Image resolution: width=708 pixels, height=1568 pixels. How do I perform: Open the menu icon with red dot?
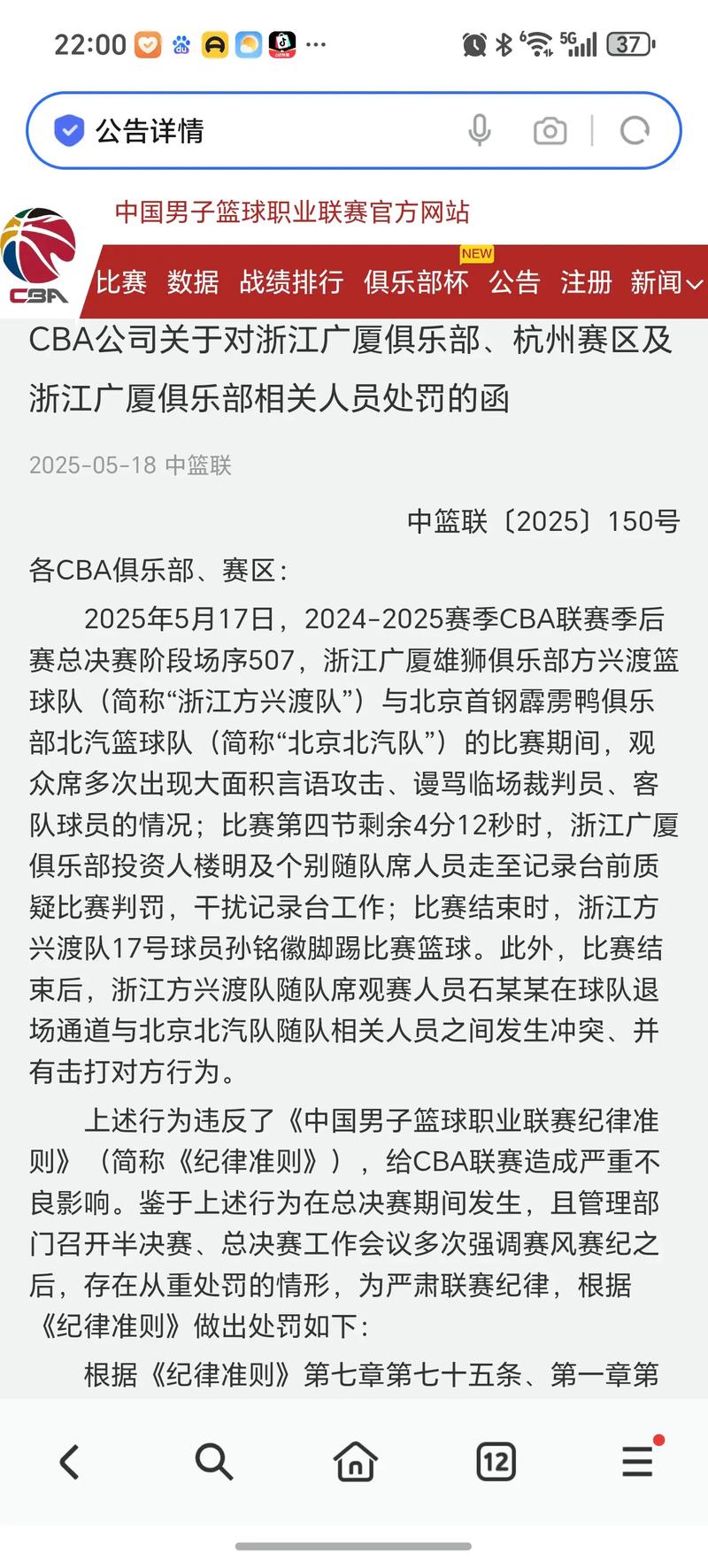[x=637, y=1462]
